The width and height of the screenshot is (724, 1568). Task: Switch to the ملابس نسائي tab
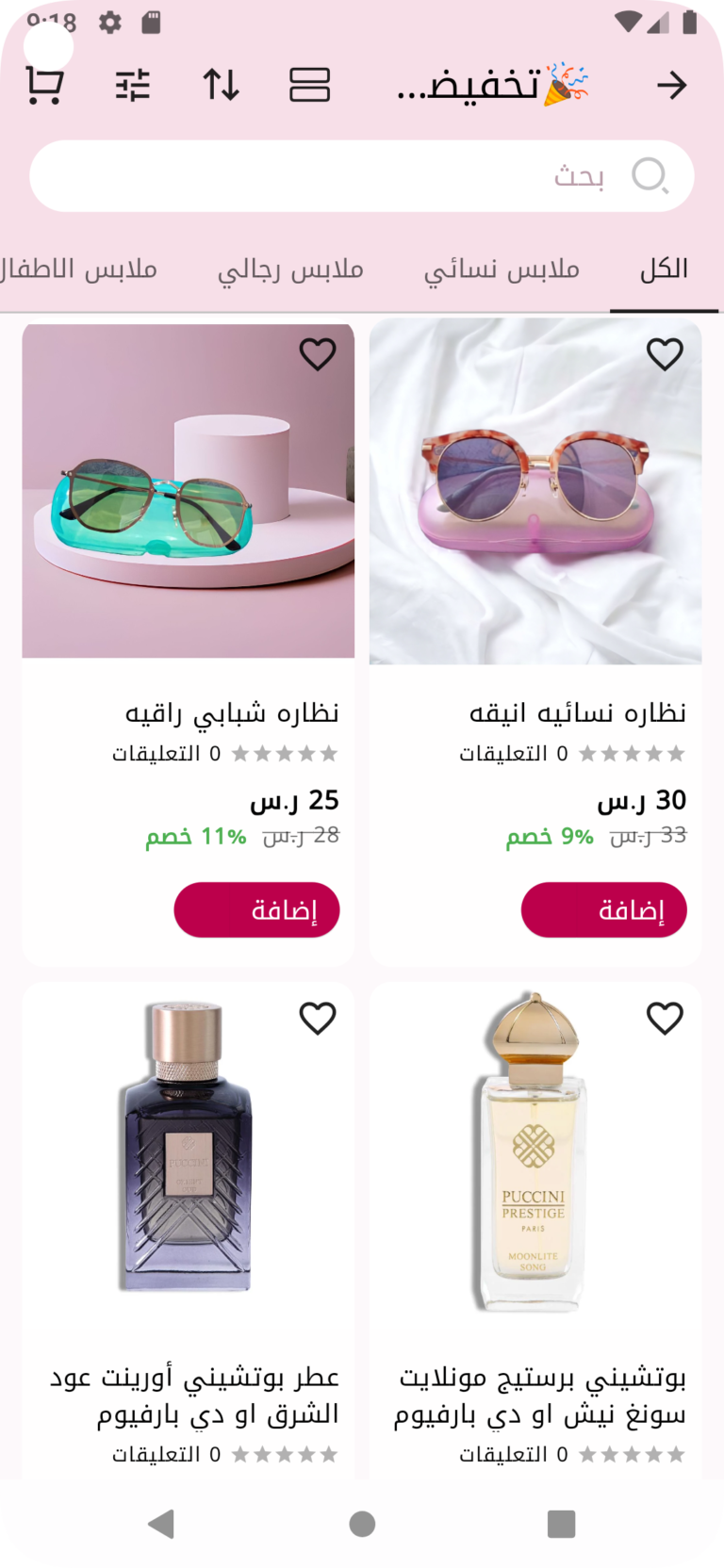click(502, 269)
